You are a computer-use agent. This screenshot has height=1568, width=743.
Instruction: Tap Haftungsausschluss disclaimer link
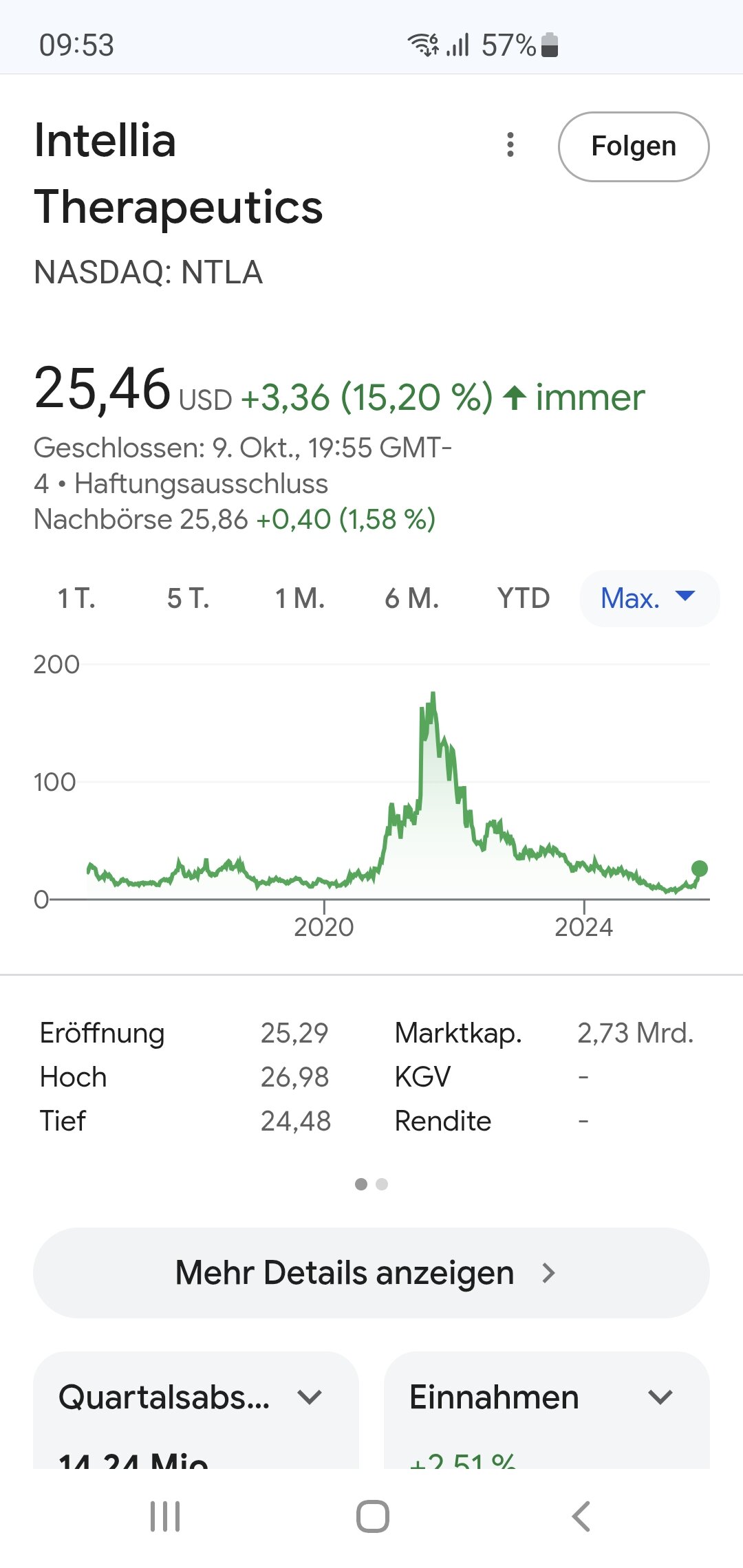(x=201, y=483)
